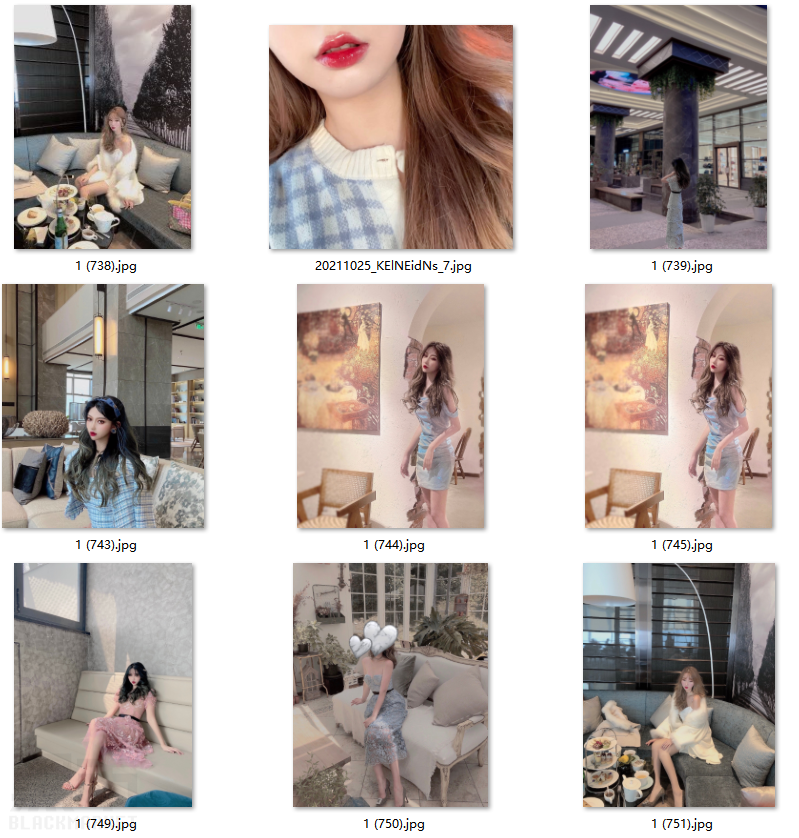
Task: Open image file 1 (738).jpg
Action: pyautogui.click(x=102, y=127)
